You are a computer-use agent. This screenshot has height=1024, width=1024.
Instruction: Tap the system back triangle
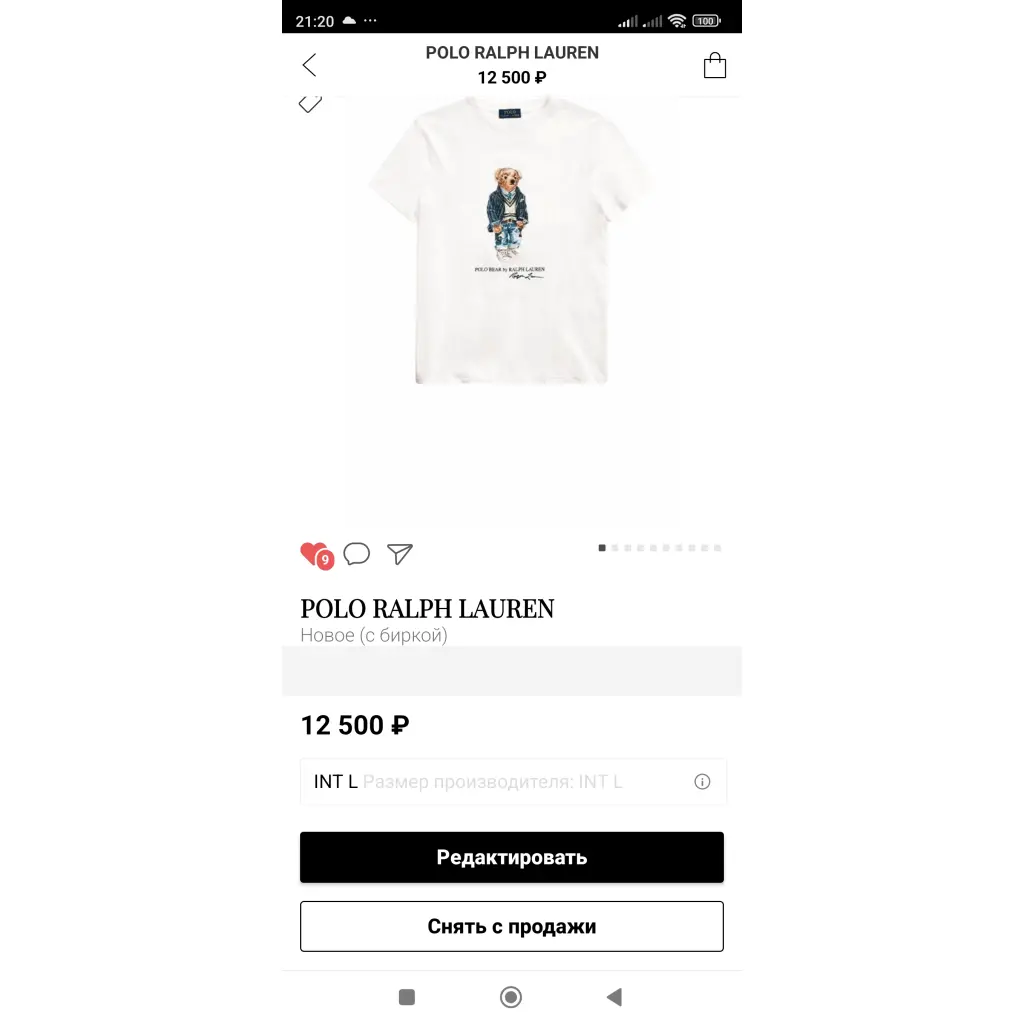tap(614, 997)
